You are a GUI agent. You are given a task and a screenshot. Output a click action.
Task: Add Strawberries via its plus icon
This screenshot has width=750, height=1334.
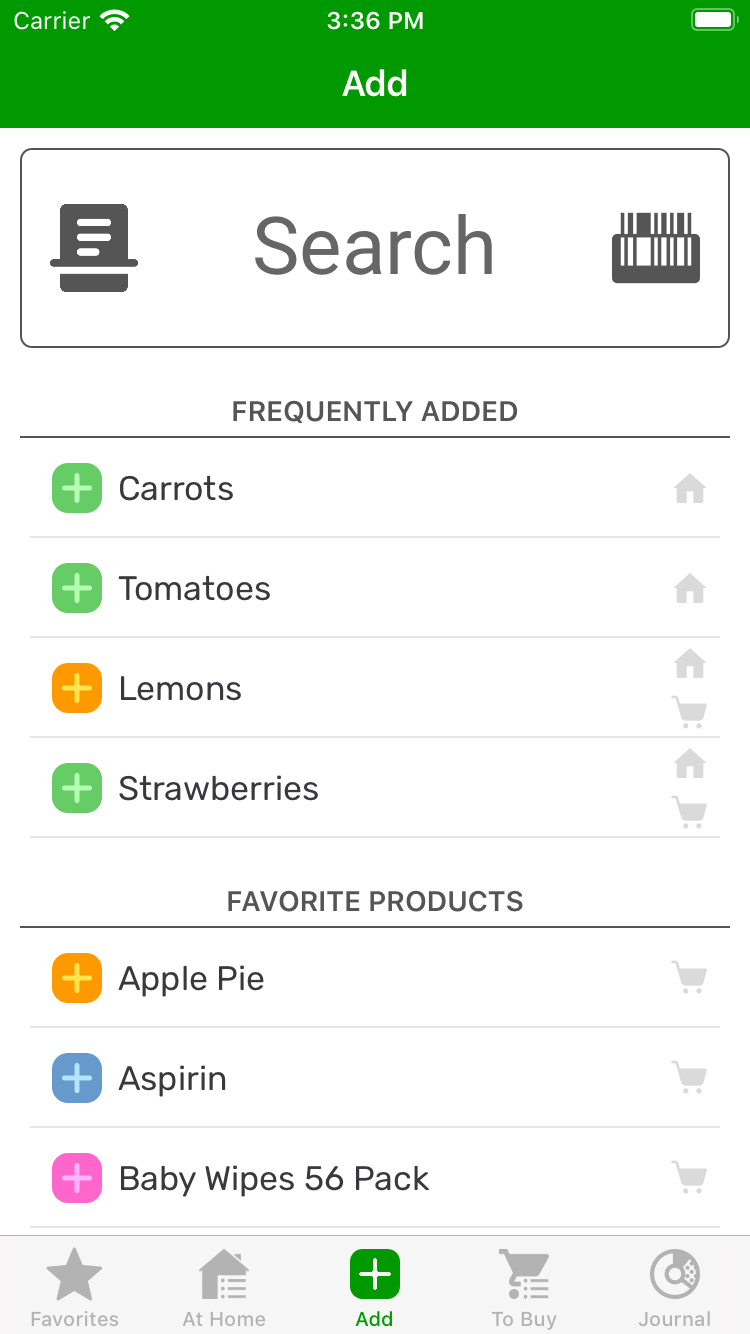[x=76, y=788]
